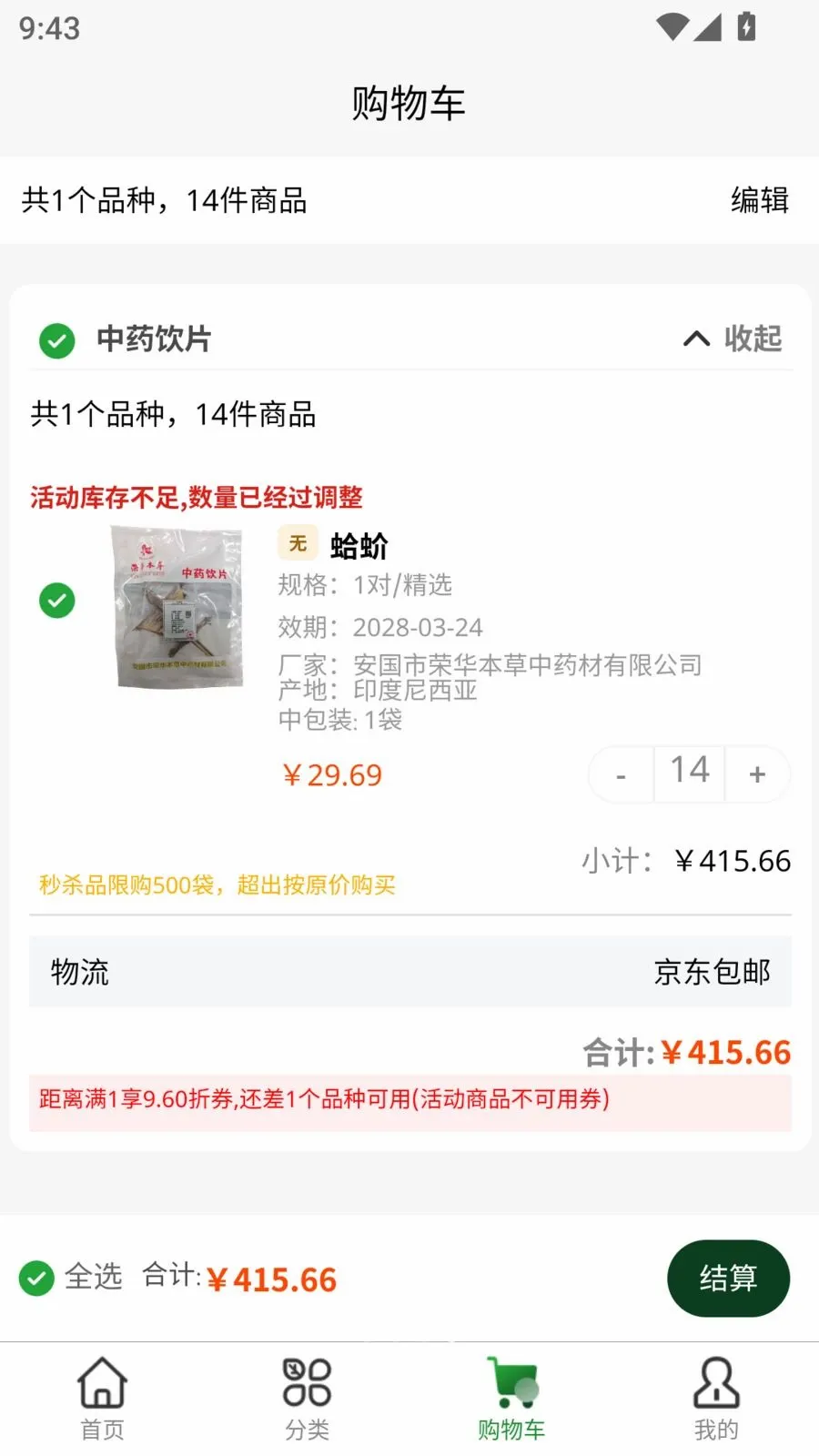Go to the 首页 home tab

click(102, 1399)
